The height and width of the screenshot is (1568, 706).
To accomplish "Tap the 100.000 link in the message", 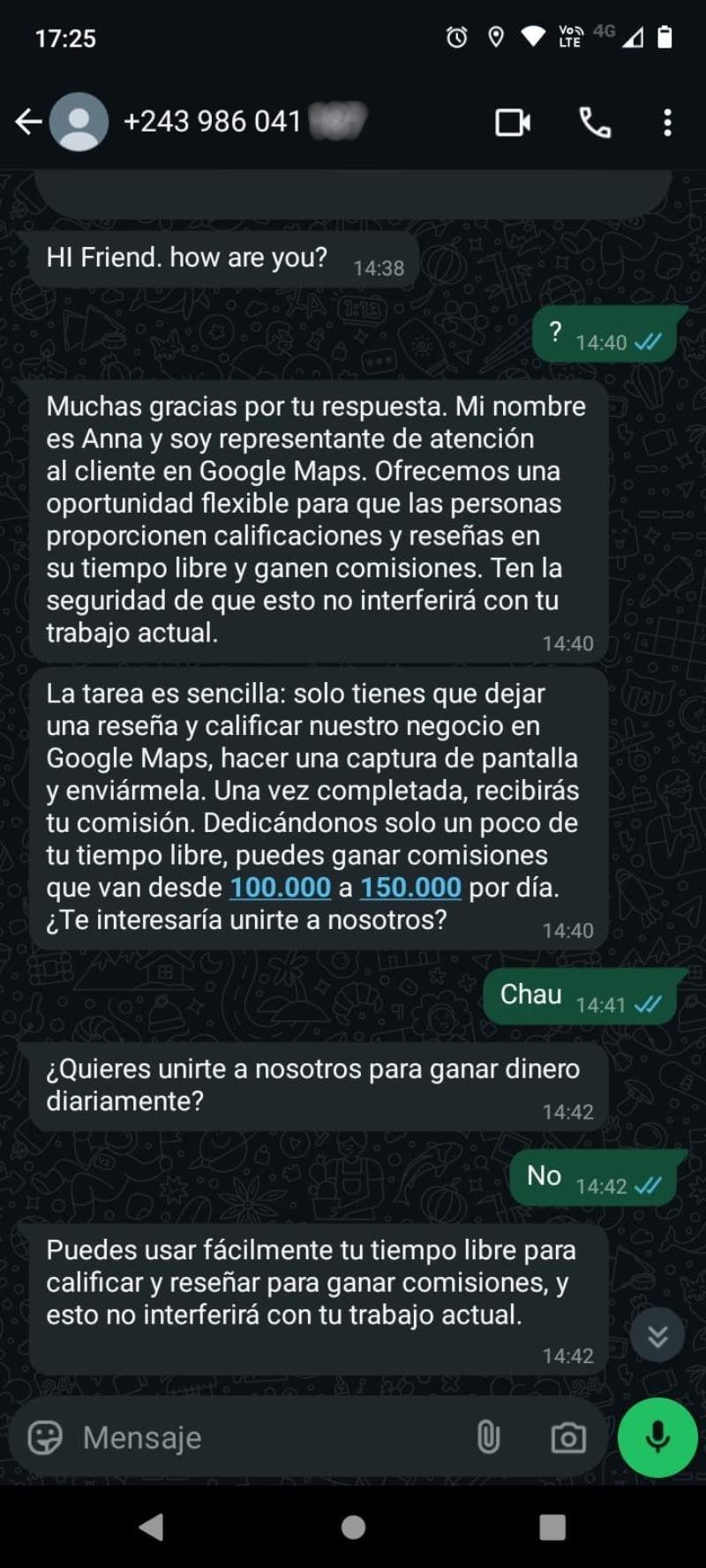I will coord(280,887).
